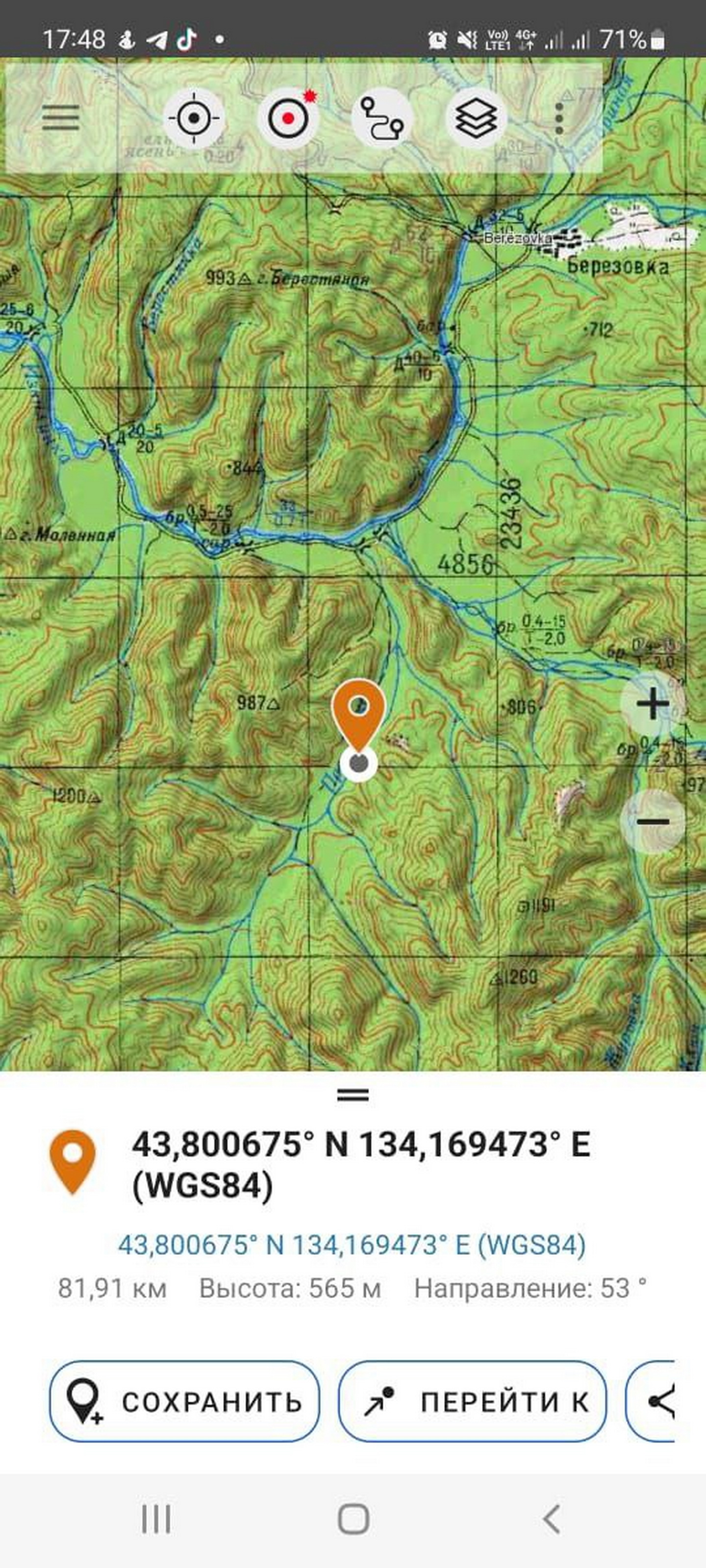Go back using system back button
Image resolution: width=706 pixels, height=1568 pixels.
552,1519
